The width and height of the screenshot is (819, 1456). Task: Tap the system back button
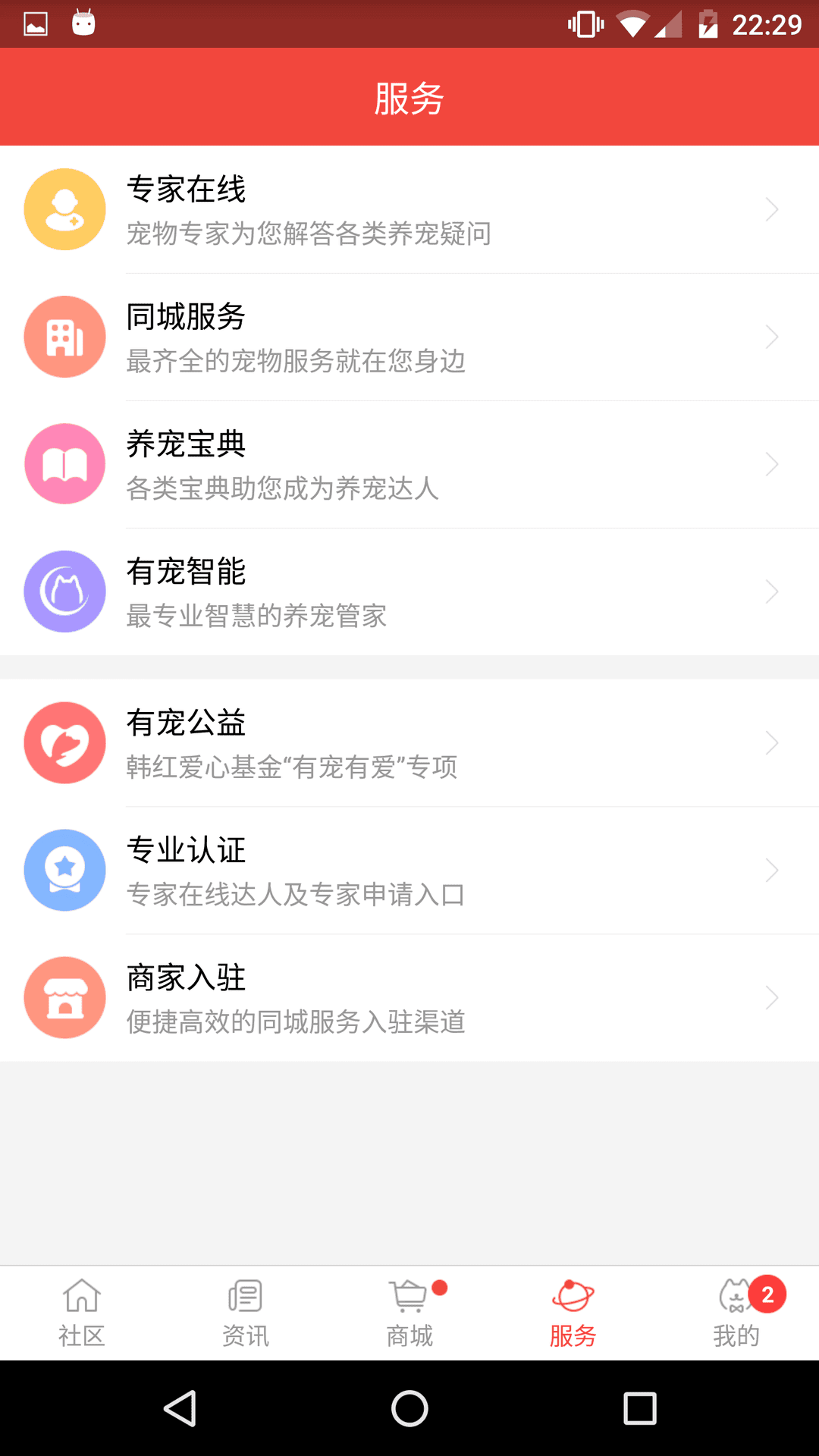tap(180, 1408)
